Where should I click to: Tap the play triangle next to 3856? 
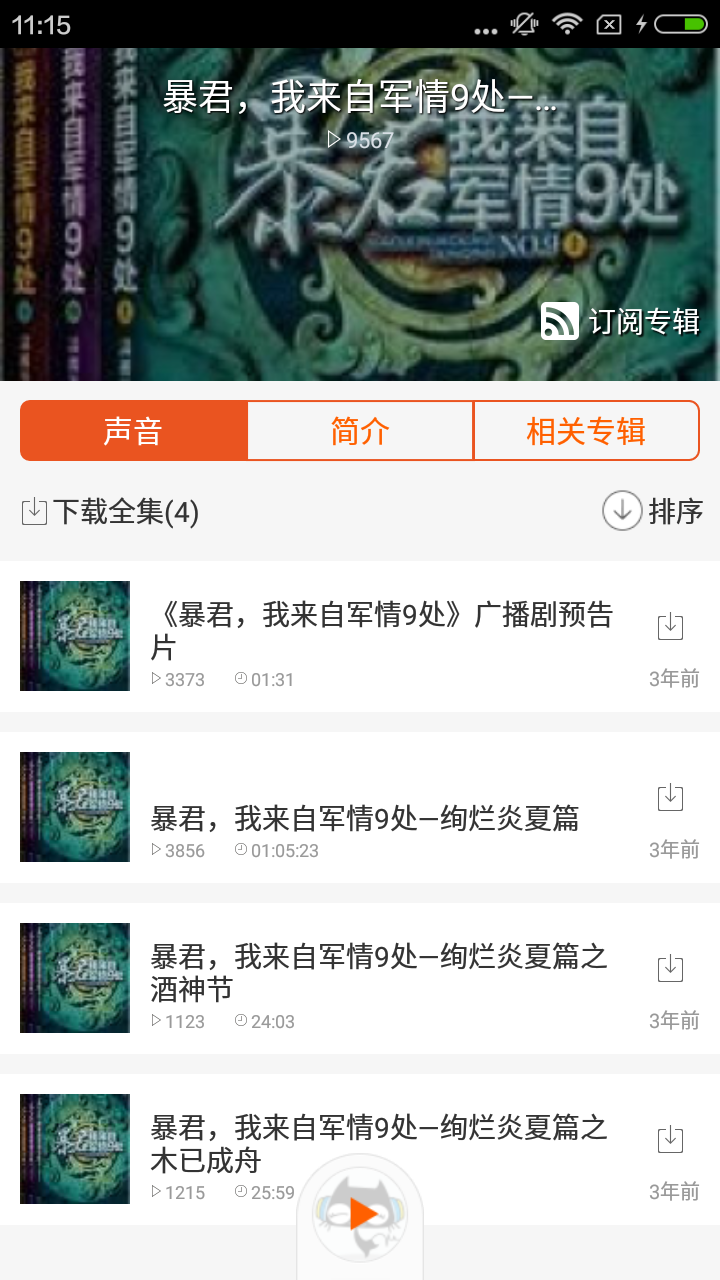tap(156, 850)
